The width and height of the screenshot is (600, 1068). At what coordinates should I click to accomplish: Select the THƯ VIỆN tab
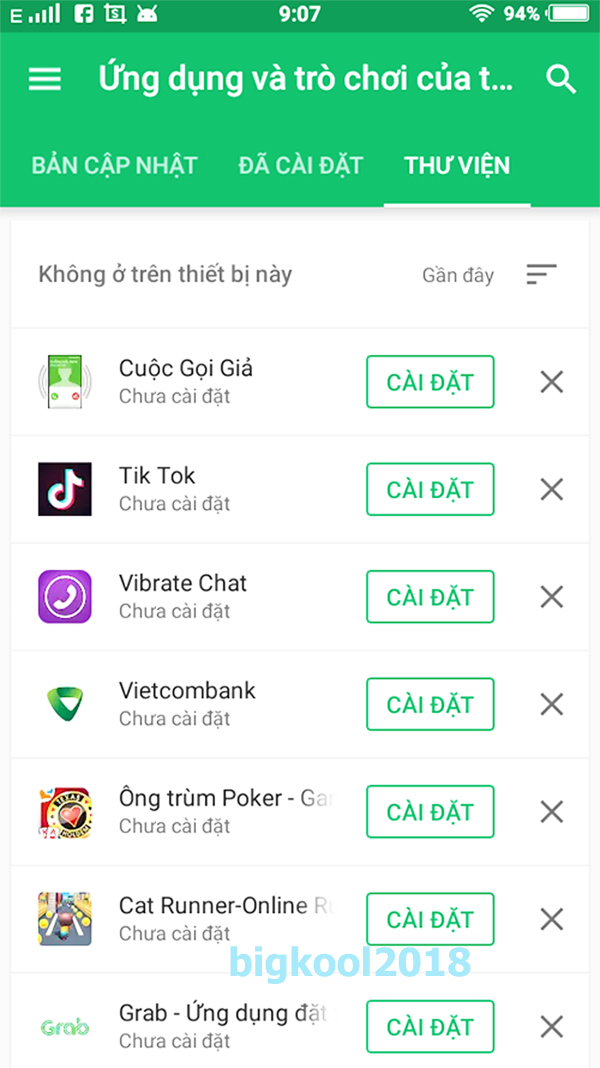(457, 166)
